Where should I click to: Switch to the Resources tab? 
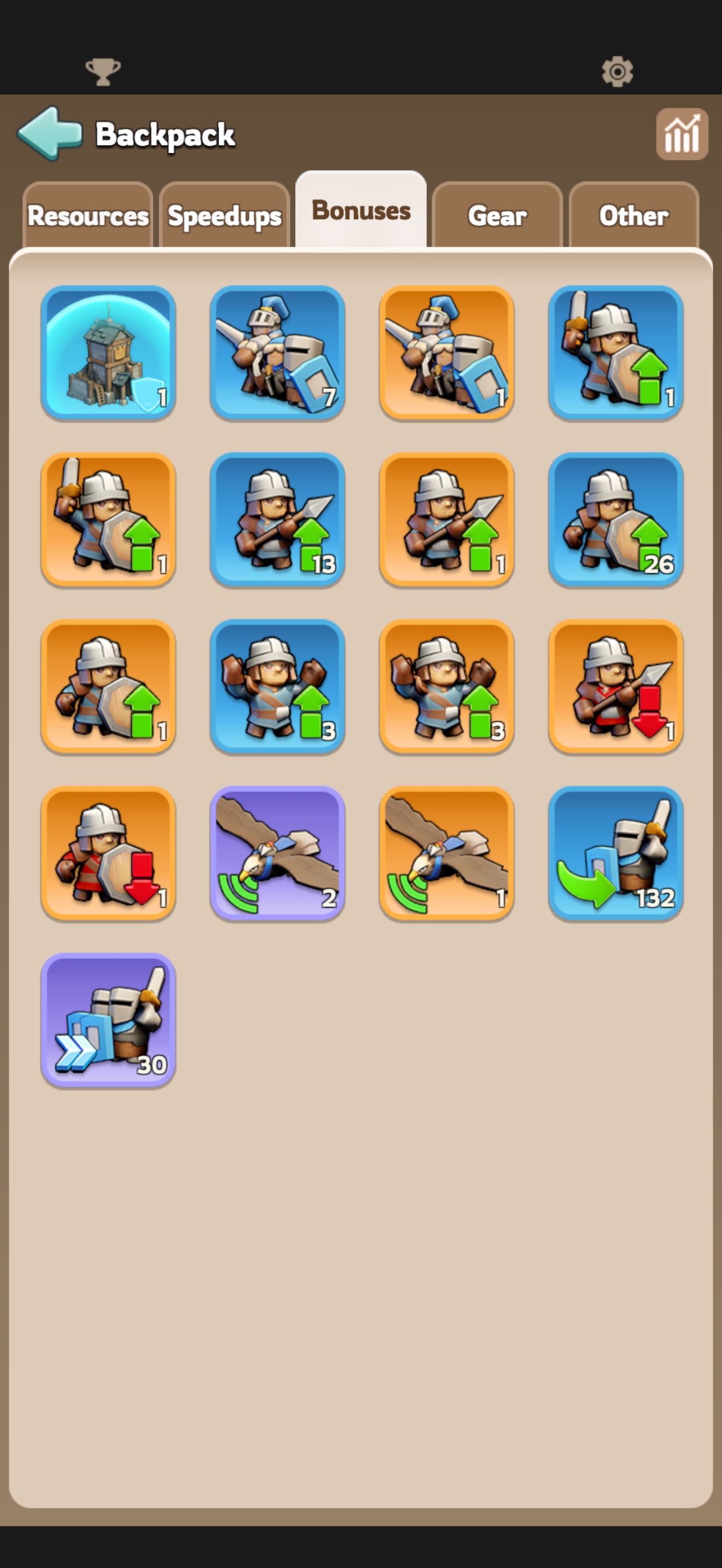[x=88, y=215]
